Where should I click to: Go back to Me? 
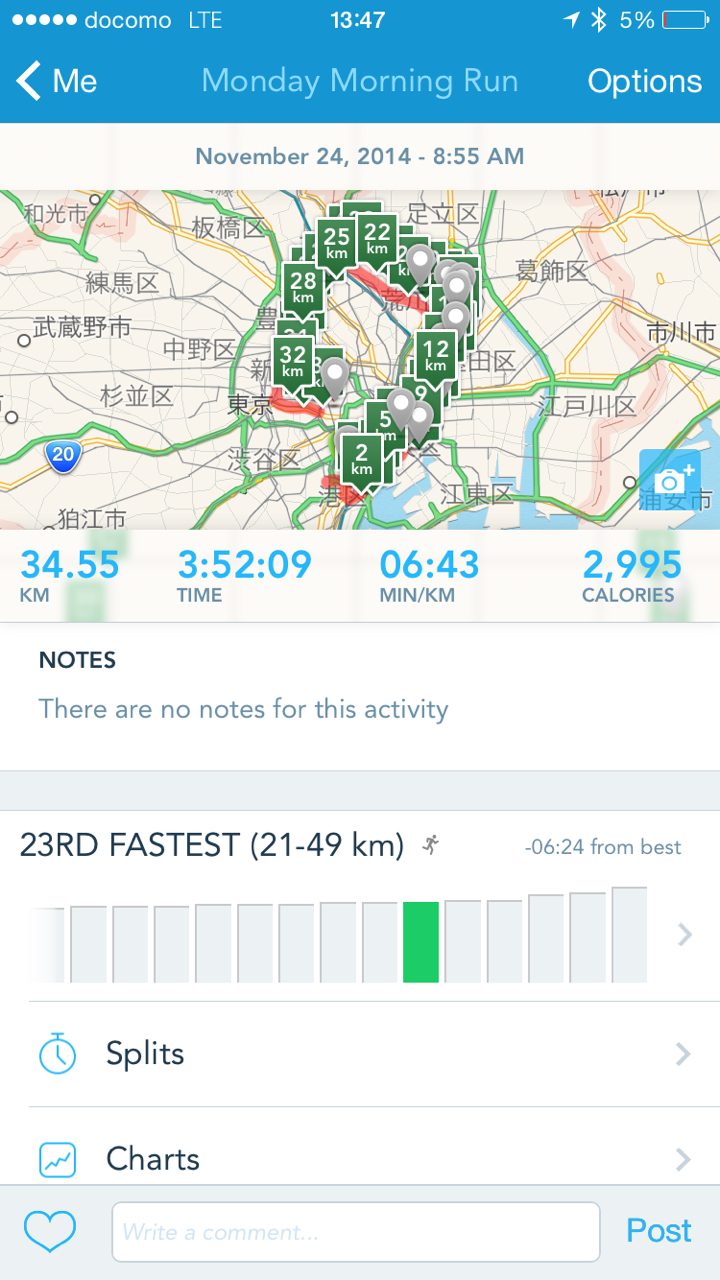point(58,81)
